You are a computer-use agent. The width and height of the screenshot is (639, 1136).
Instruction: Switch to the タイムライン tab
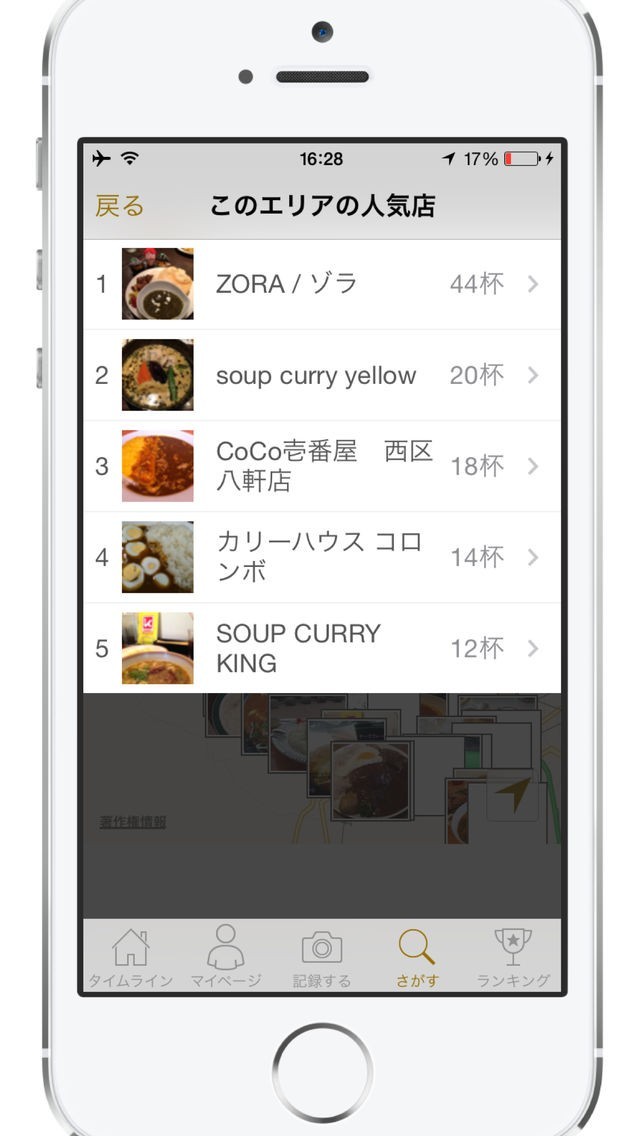pos(130,957)
